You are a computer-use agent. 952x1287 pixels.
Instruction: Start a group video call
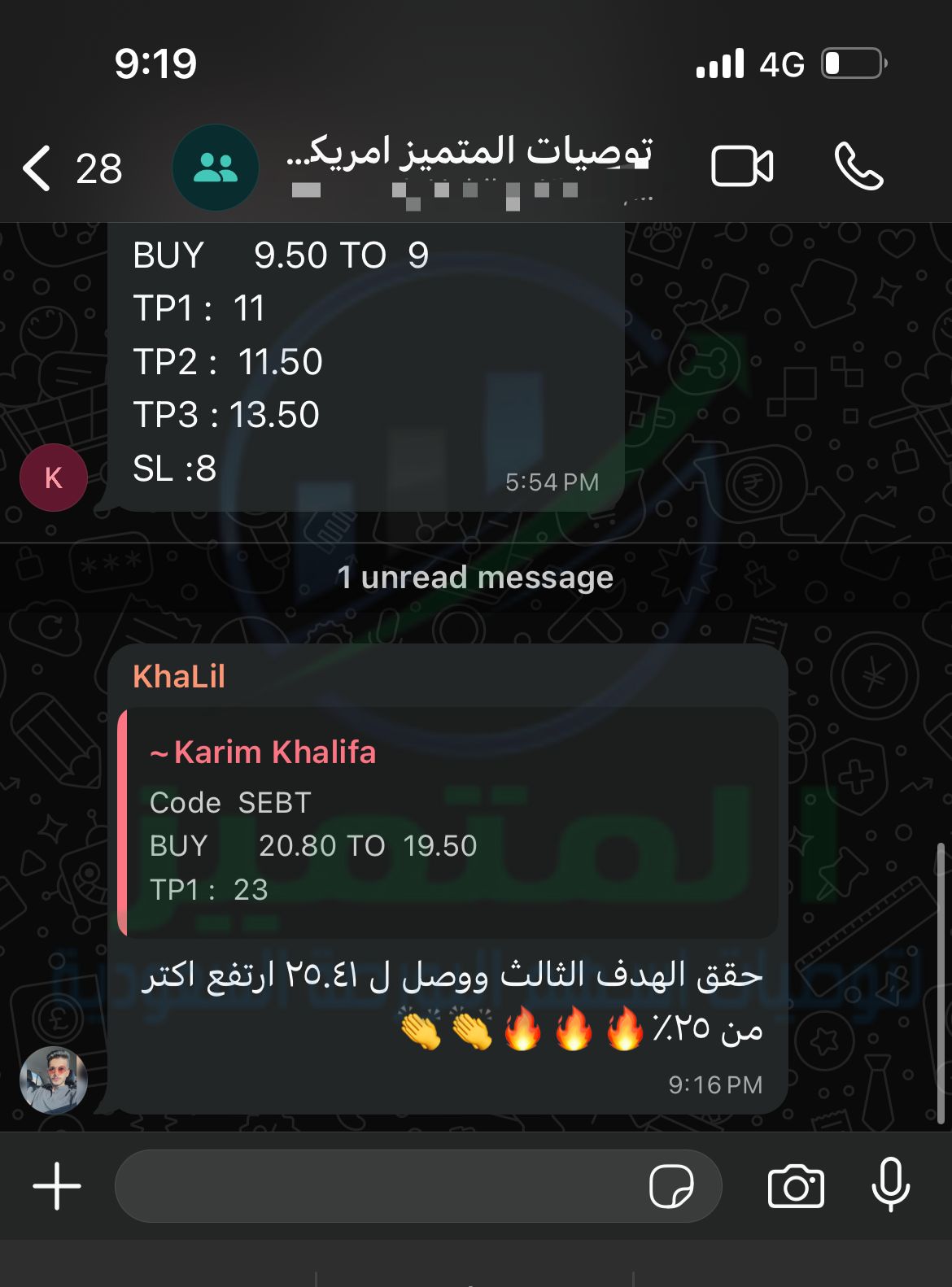[x=742, y=167]
